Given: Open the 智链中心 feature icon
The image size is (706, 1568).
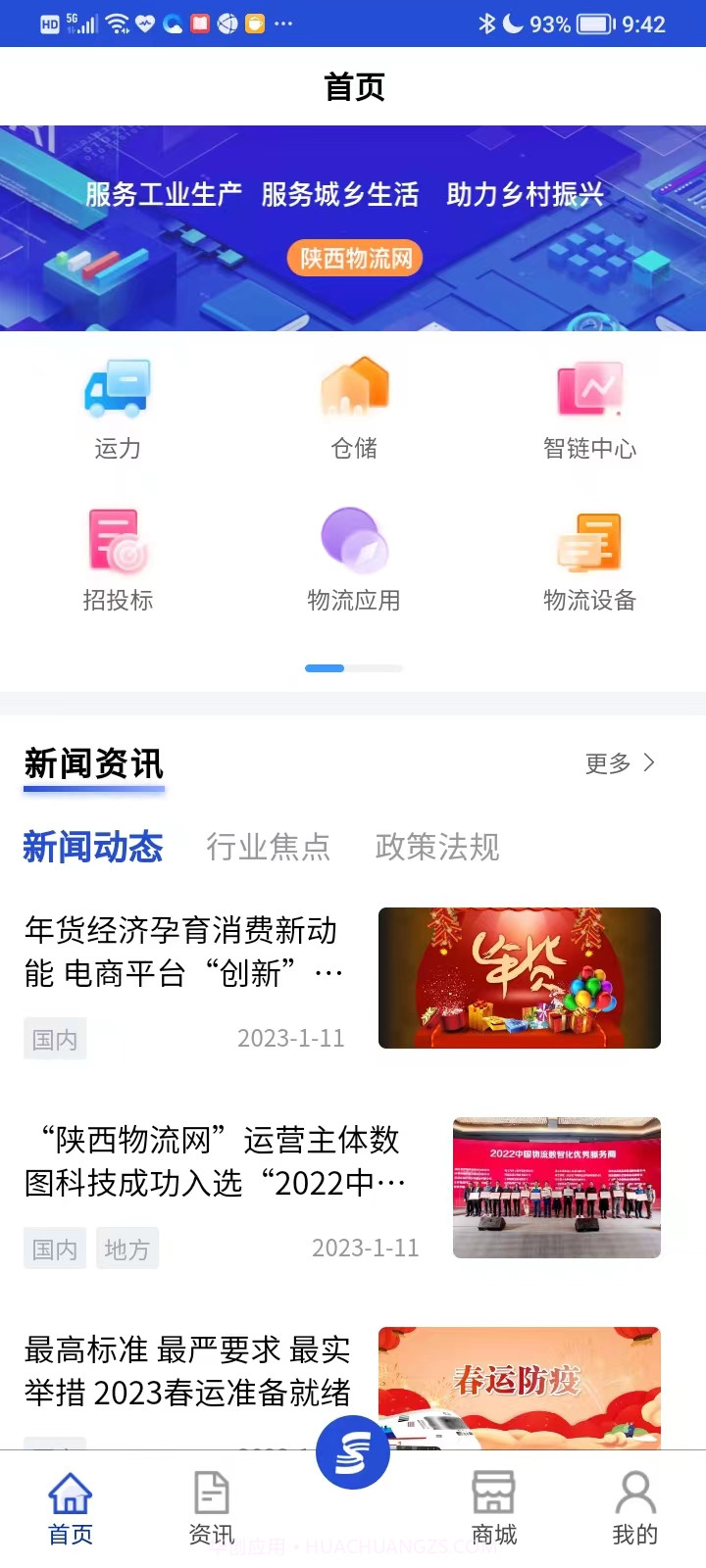Looking at the screenshot, I should [589, 407].
